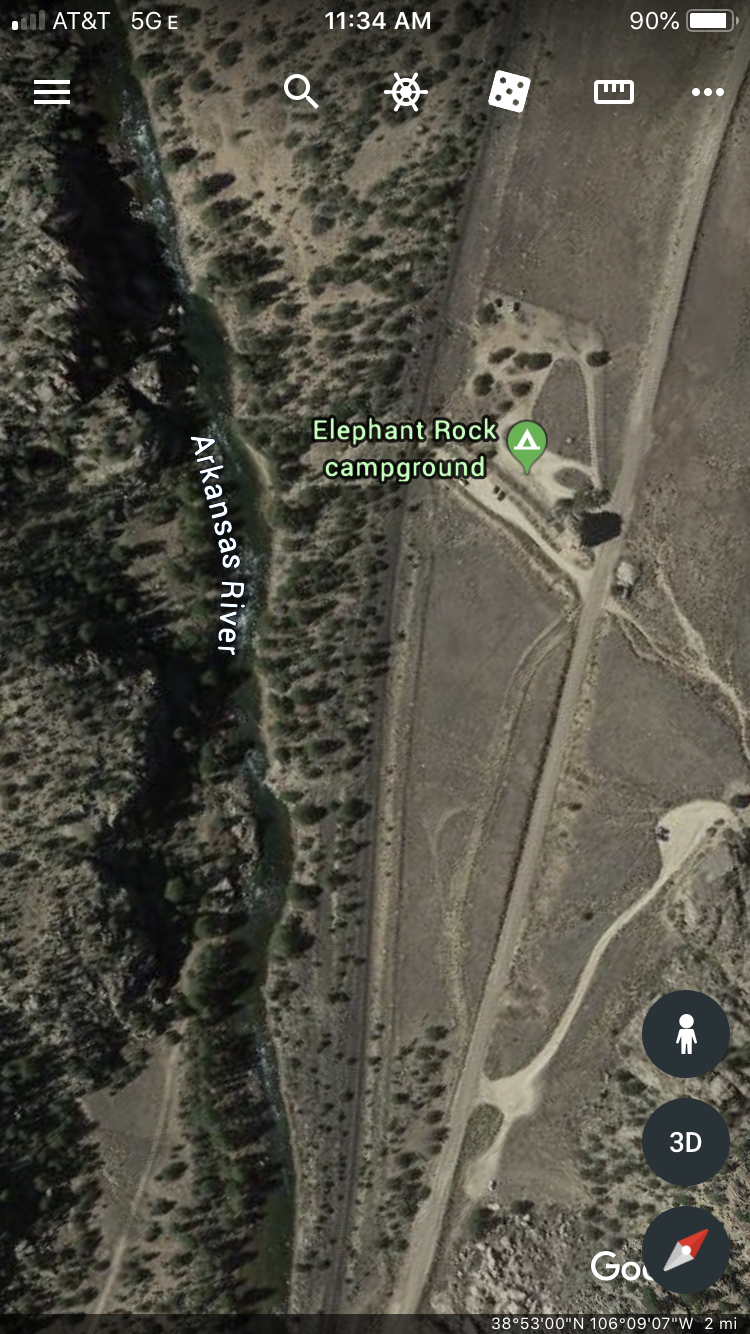Screen dimensions: 750x1334
Task: Open the hamburger menu
Action: coord(52,92)
